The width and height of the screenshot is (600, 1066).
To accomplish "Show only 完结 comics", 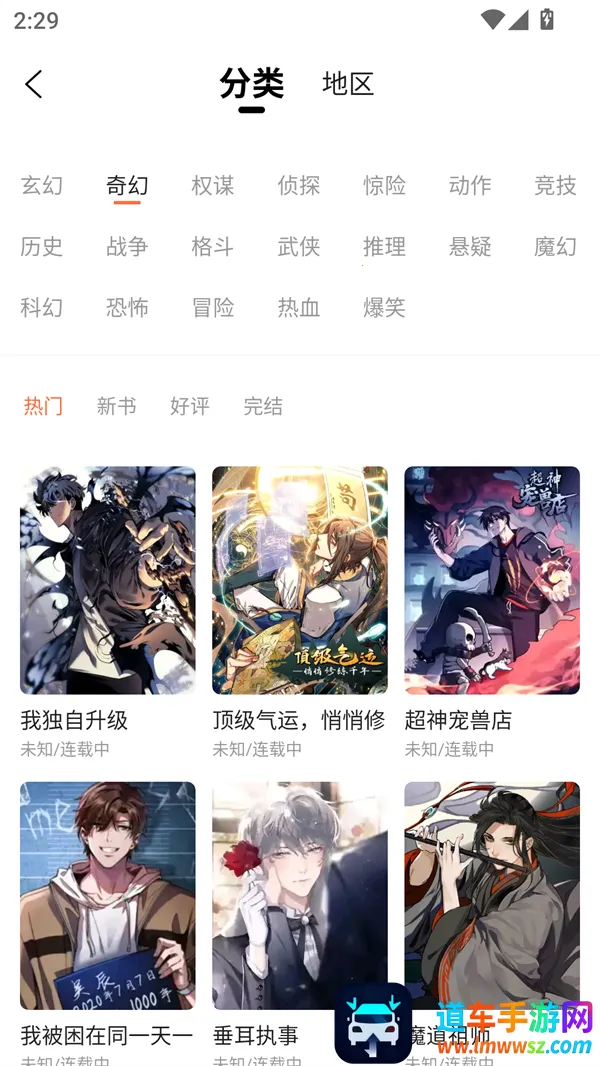I will [263, 406].
